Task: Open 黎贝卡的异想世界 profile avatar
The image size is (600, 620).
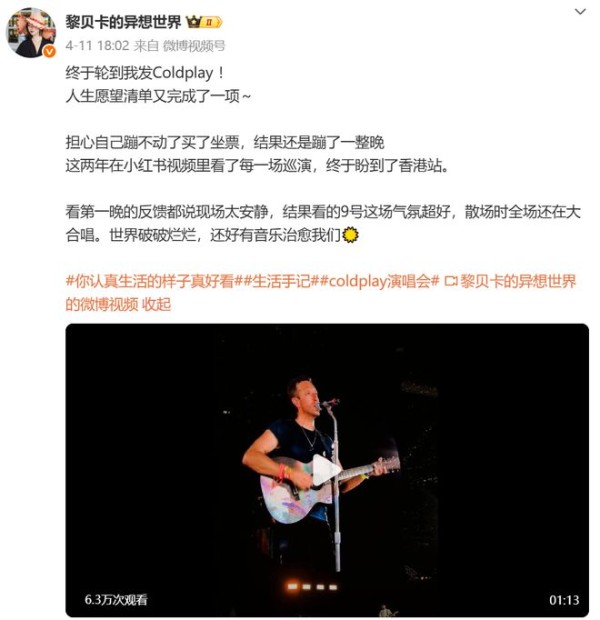Action: (31, 31)
